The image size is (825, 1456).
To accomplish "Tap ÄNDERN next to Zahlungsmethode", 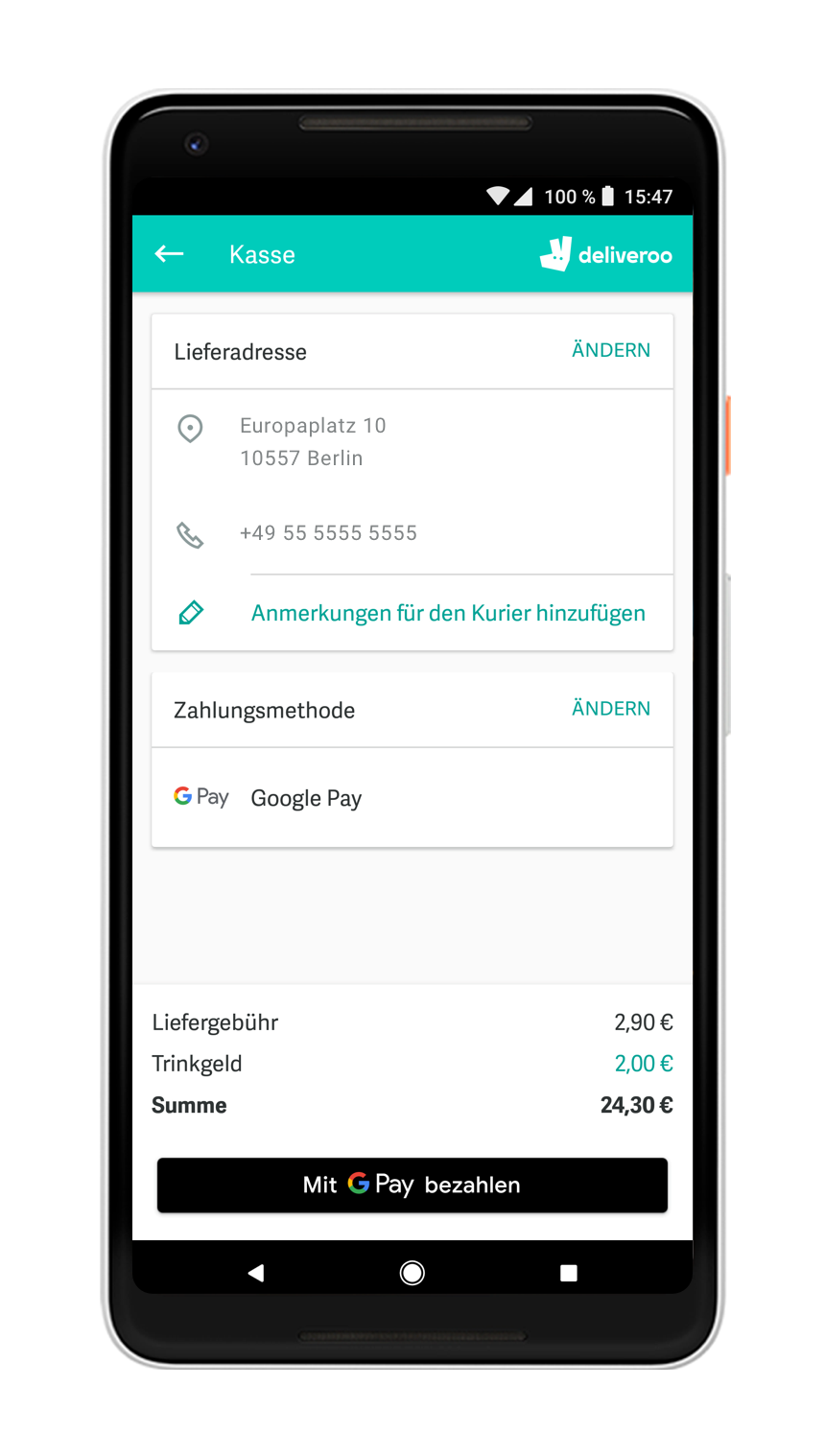I will 611,708.
